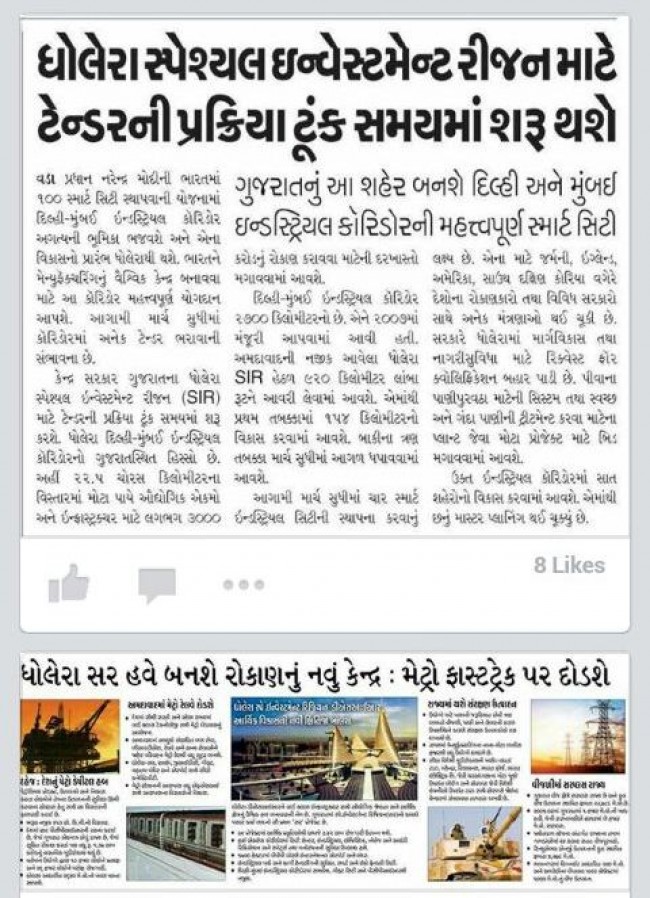This screenshot has height=898, width=650.
Task: Like the Dholera tender news post
Action: pos(68,583)
